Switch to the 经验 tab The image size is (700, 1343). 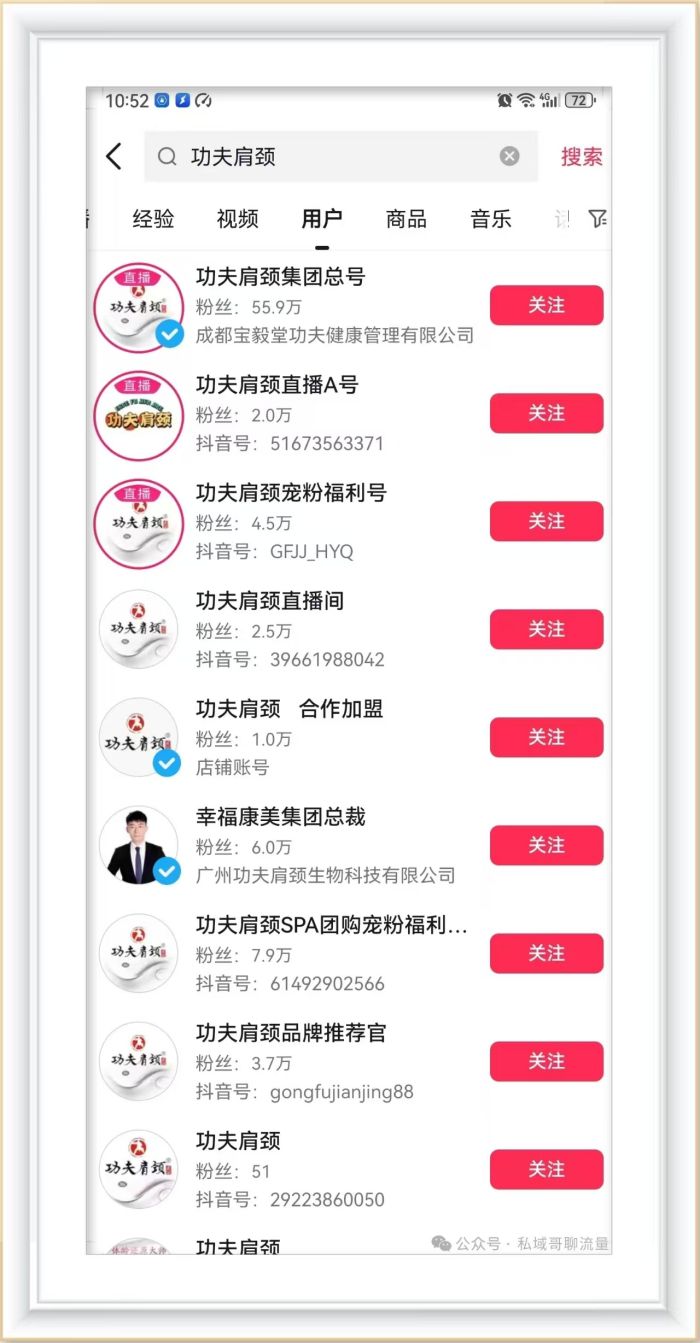click(153, 219)
